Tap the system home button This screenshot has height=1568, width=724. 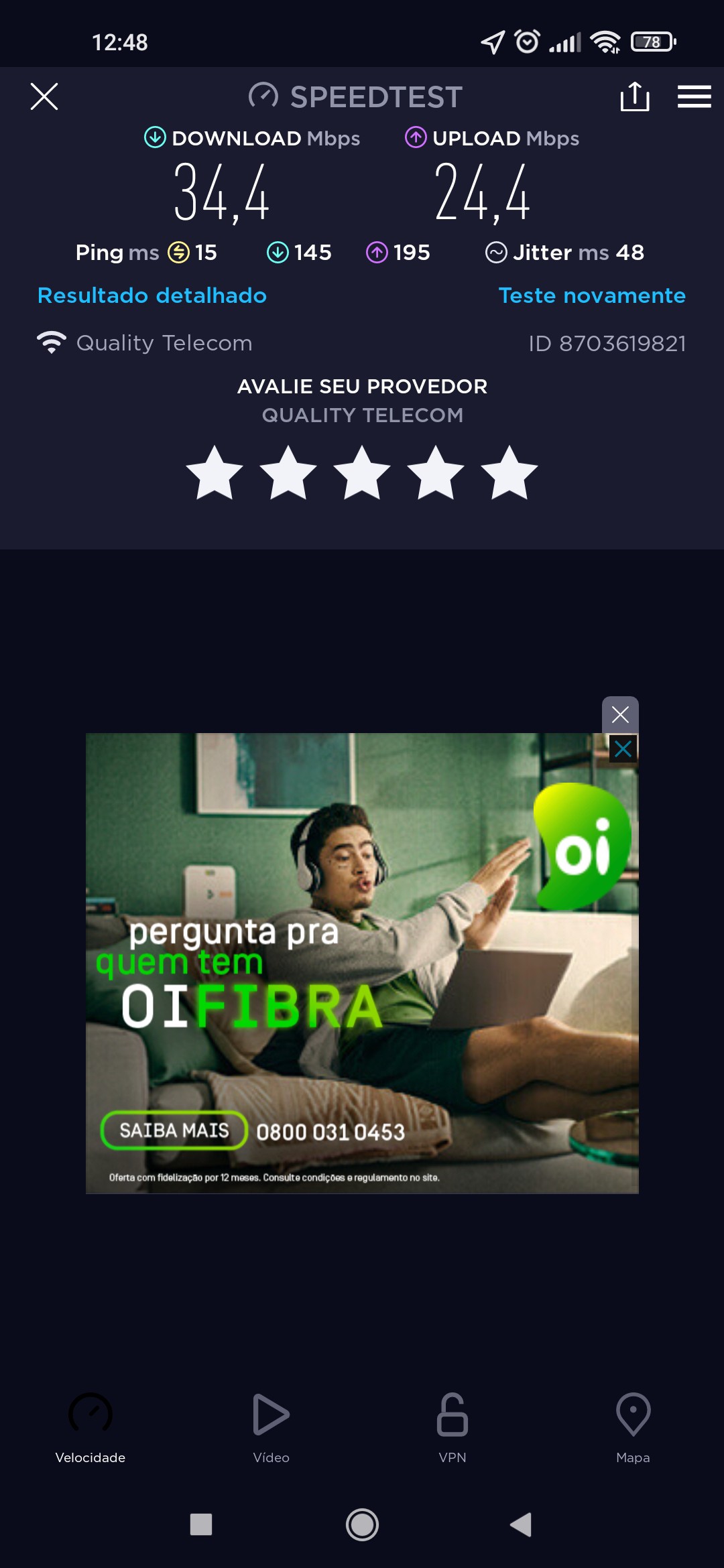tap(362, 1524)
